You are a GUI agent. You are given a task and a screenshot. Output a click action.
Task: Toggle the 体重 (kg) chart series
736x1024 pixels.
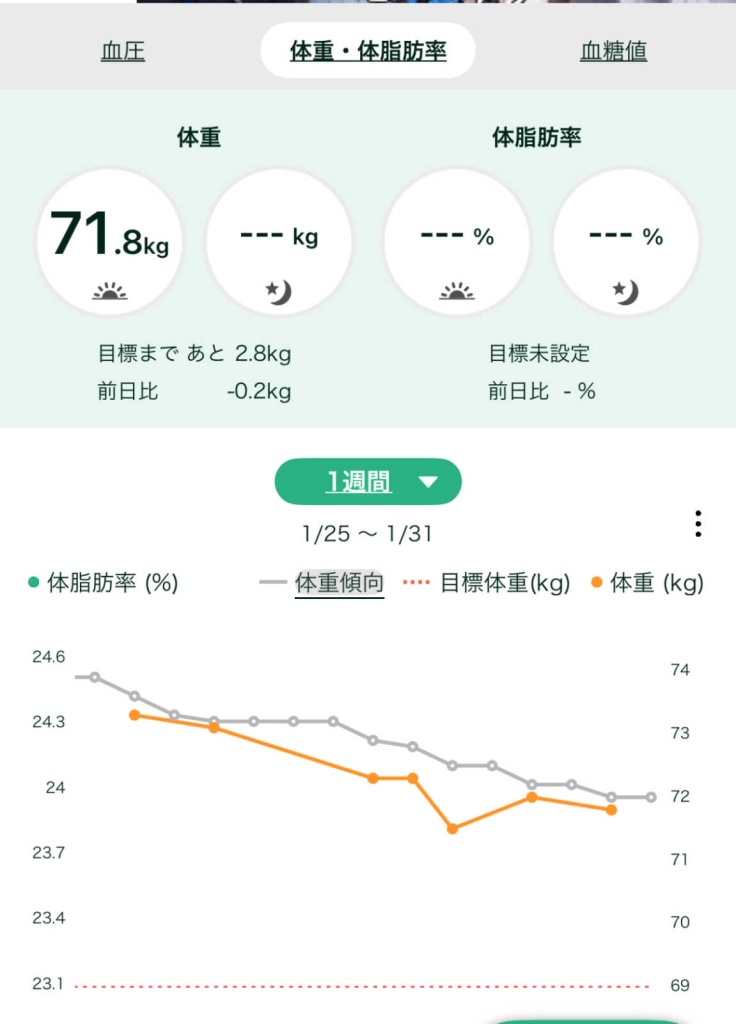pos(648,583)
